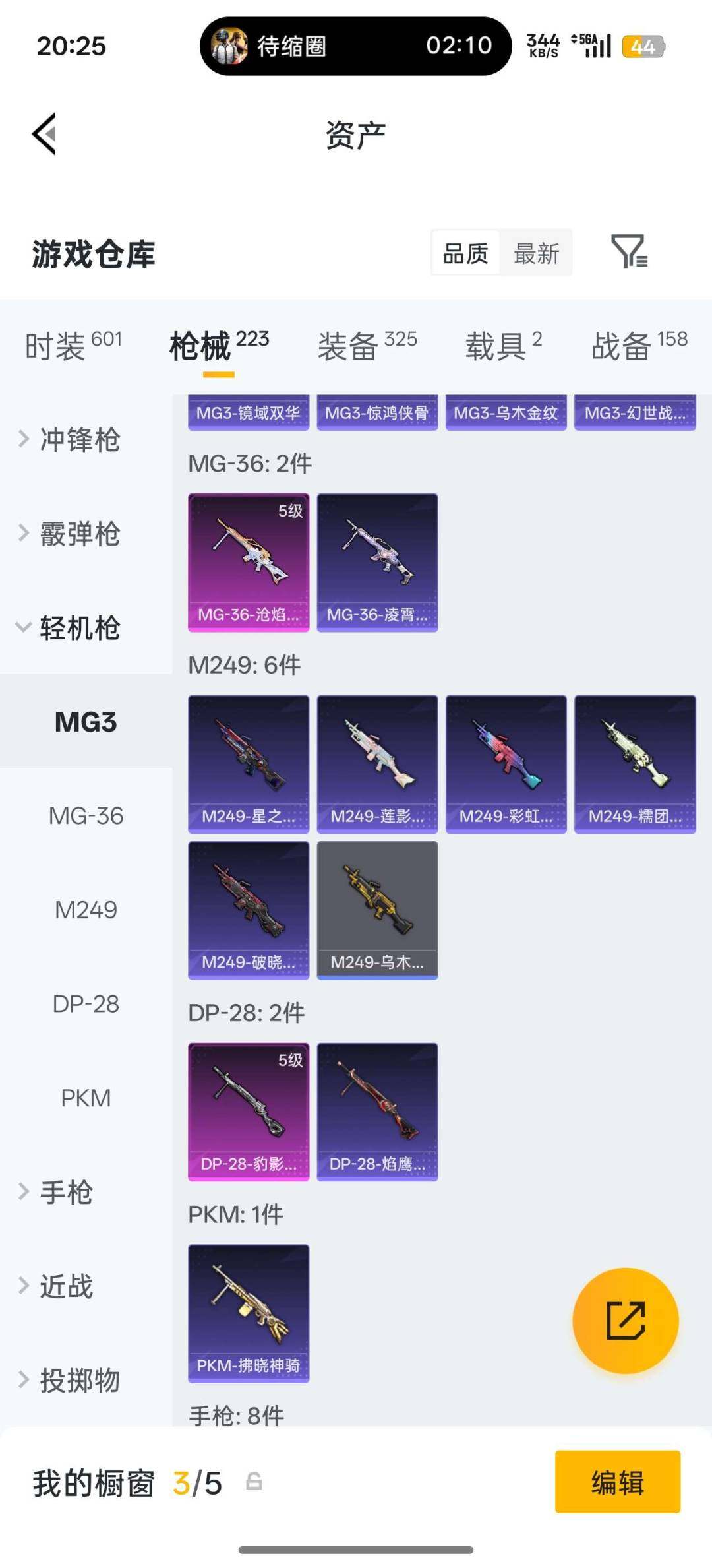Open the PKM-拂晓神骑 skin tile
712x1568 pixels.
249,1313
